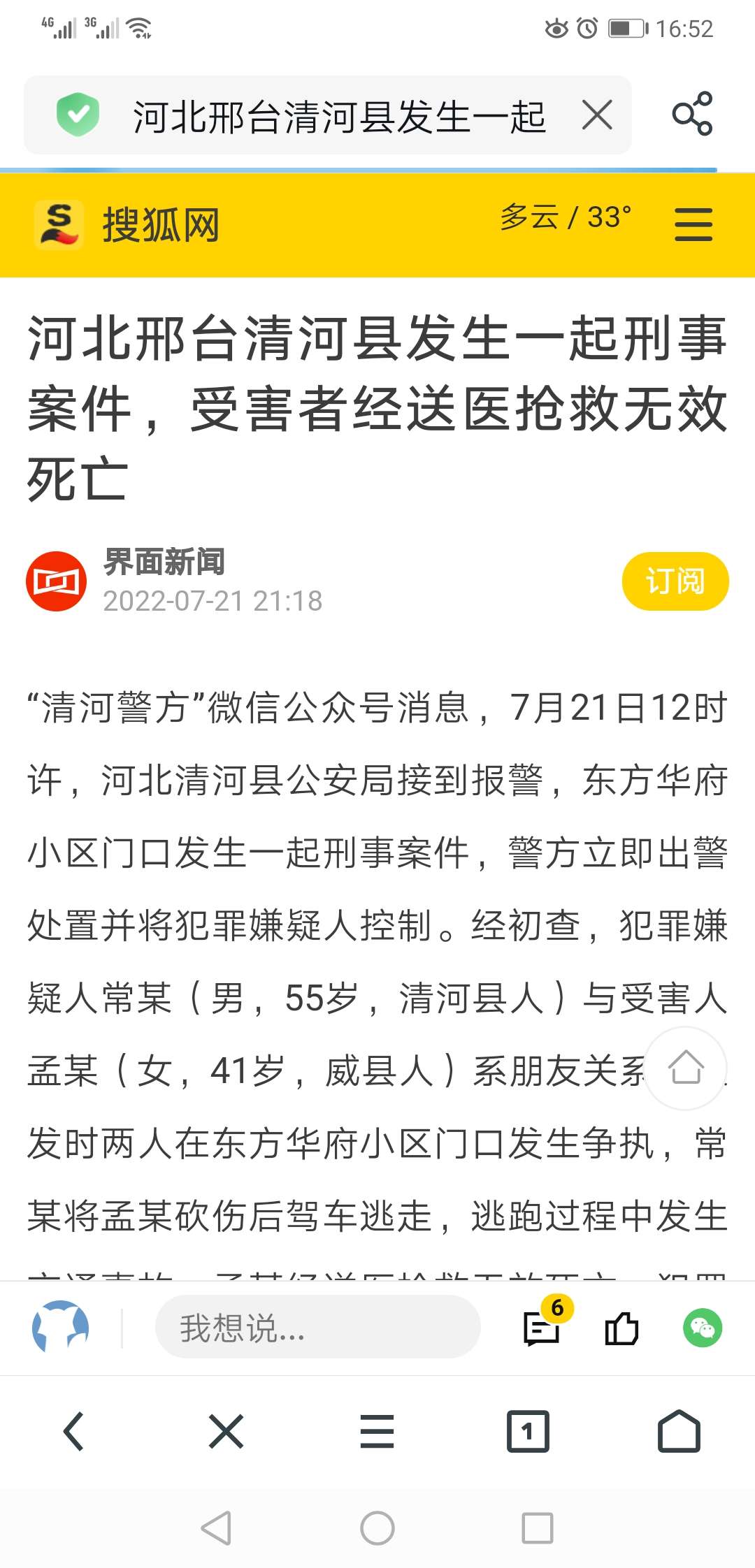Open the browser menu
755x1568 pixels.
(x=377, y=1431)
